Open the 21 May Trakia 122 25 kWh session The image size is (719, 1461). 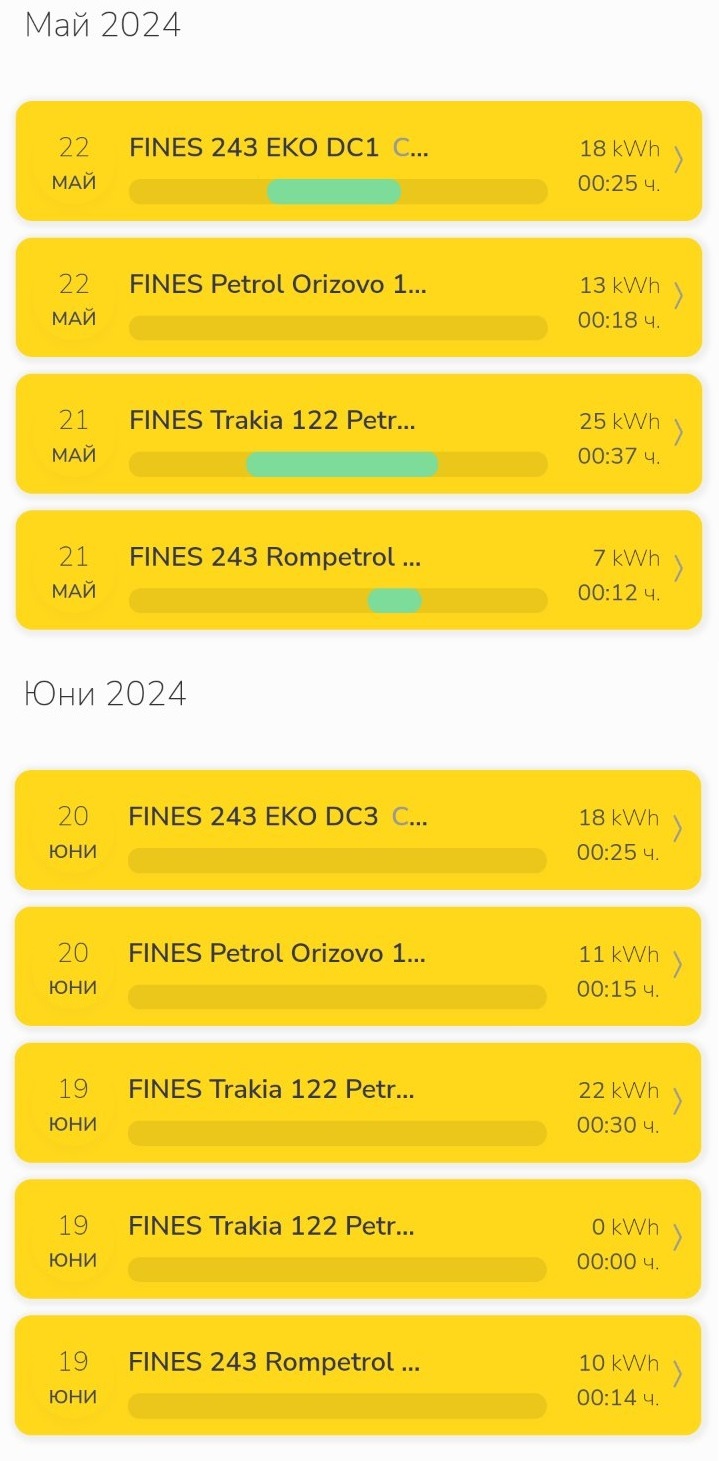tap(358, 433)
